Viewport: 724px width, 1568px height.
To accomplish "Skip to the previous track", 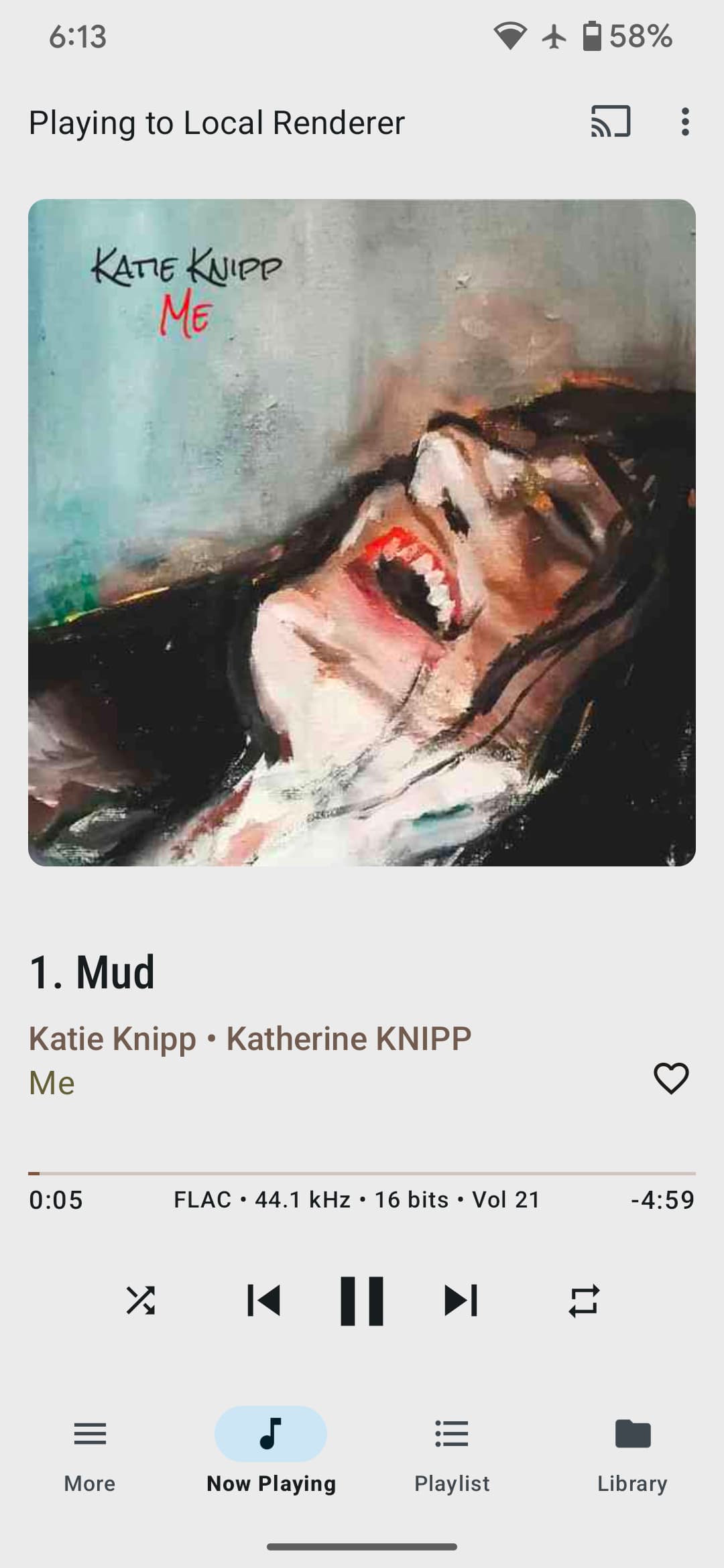I will 263,1301.
